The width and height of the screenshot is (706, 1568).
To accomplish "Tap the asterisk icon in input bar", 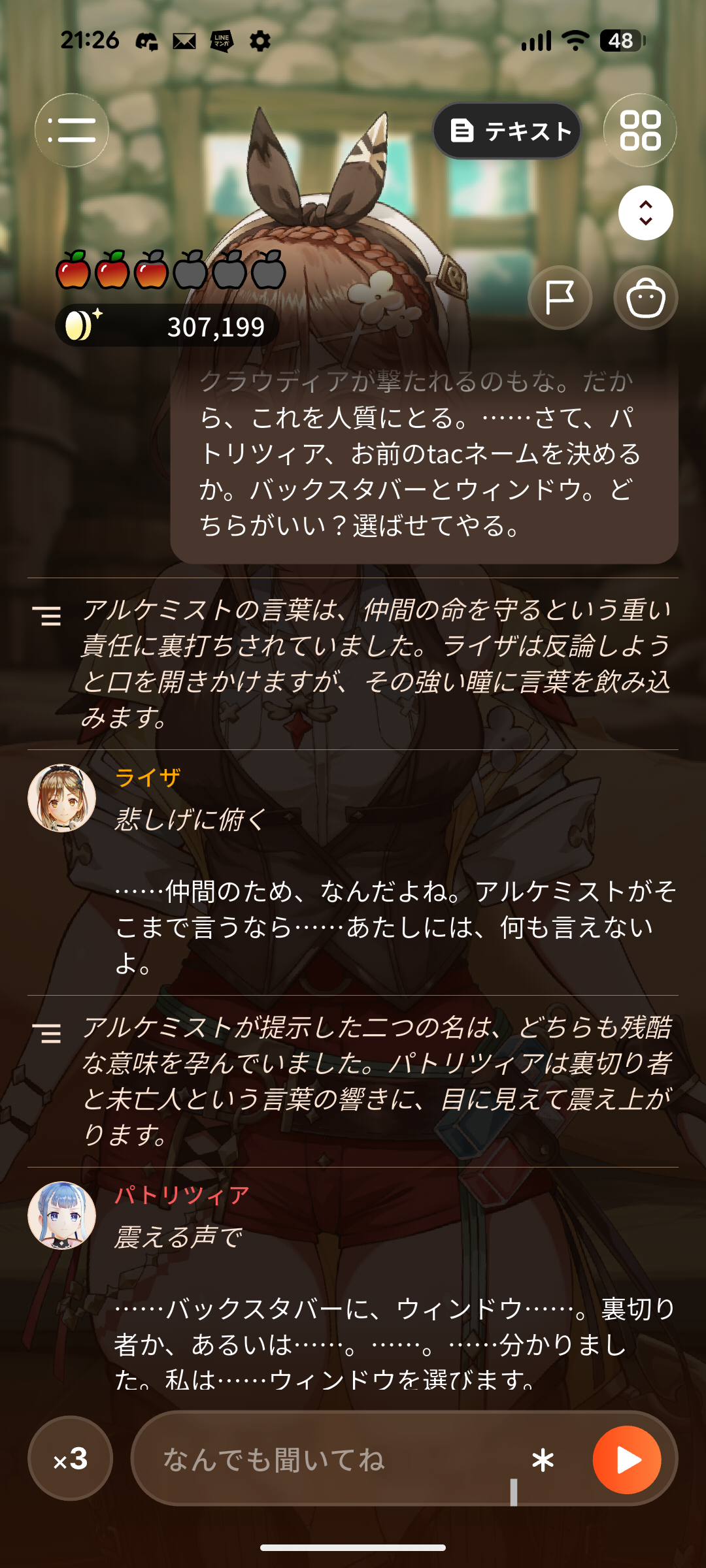I will (543, 1460).
